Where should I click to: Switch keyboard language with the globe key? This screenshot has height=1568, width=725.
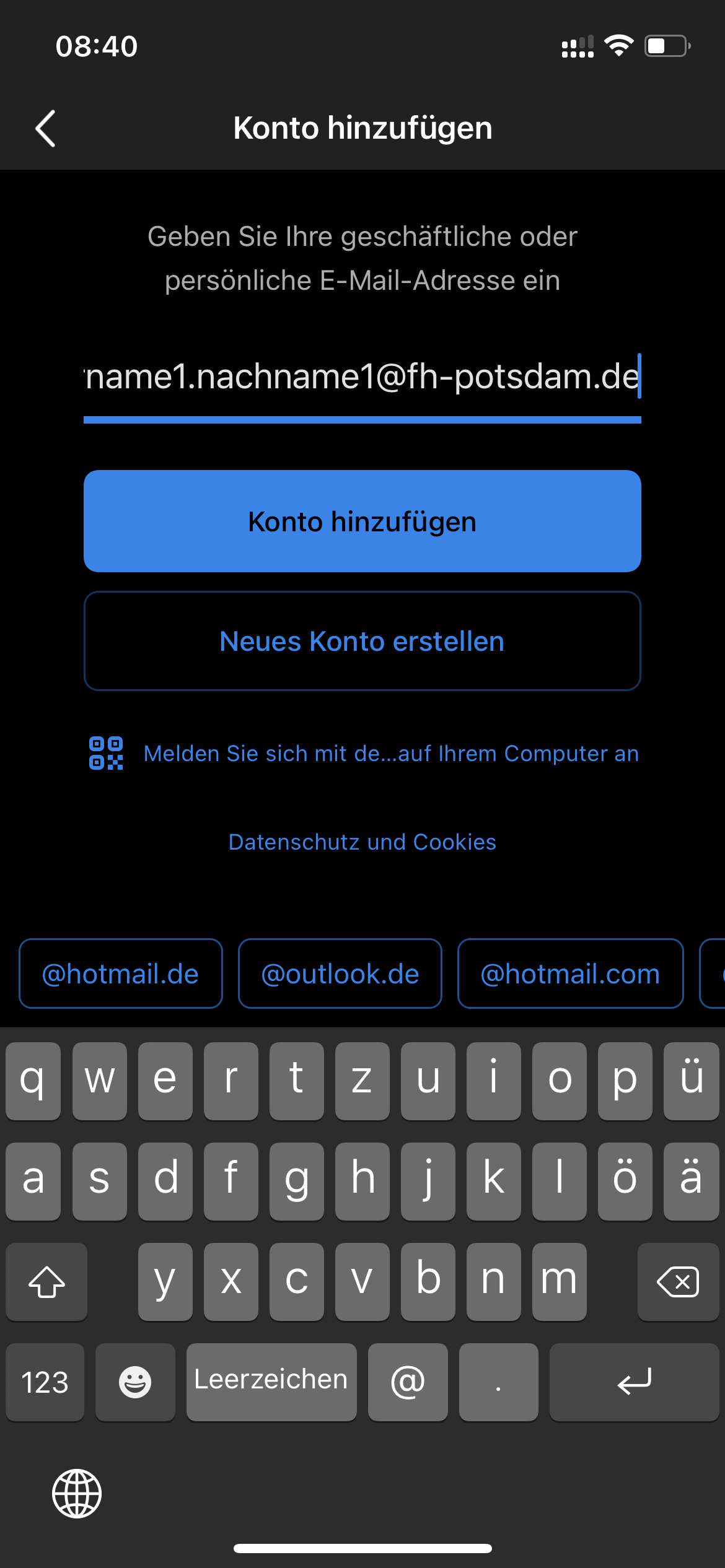click(x=77, y=1494)
